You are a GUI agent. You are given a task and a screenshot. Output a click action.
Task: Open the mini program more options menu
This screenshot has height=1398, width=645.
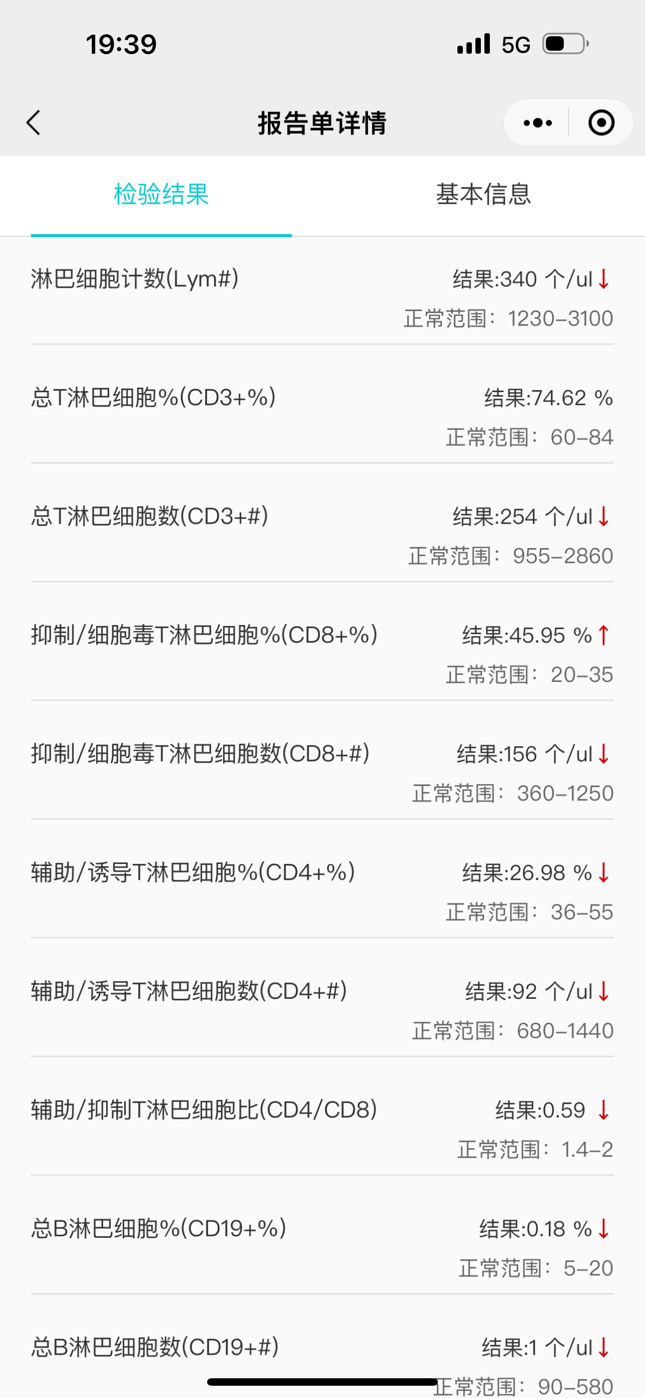pyautogui.click(x=537, y=123)
